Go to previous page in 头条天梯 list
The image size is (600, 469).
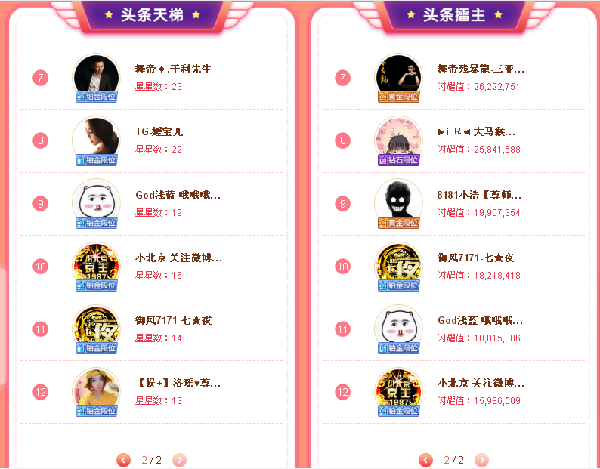(x=124, y=460)
